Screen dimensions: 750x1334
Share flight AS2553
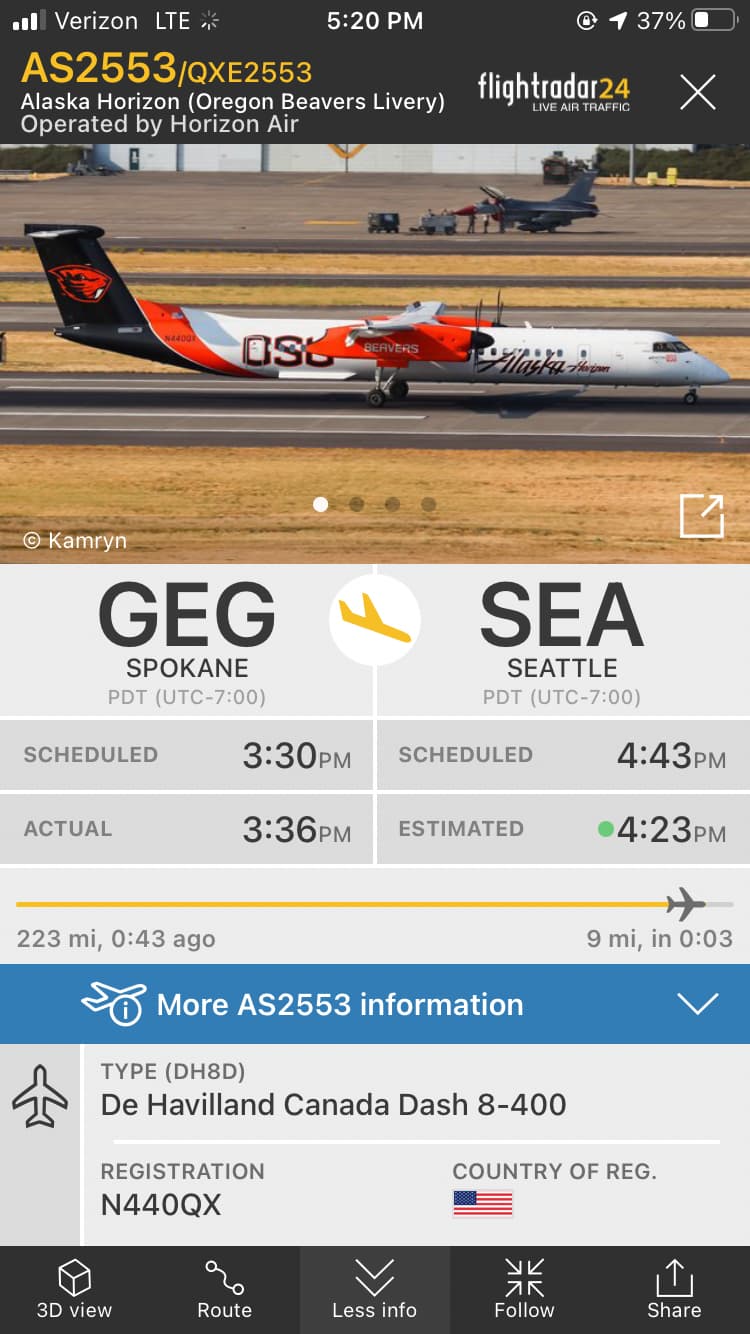pos(674,1289)
